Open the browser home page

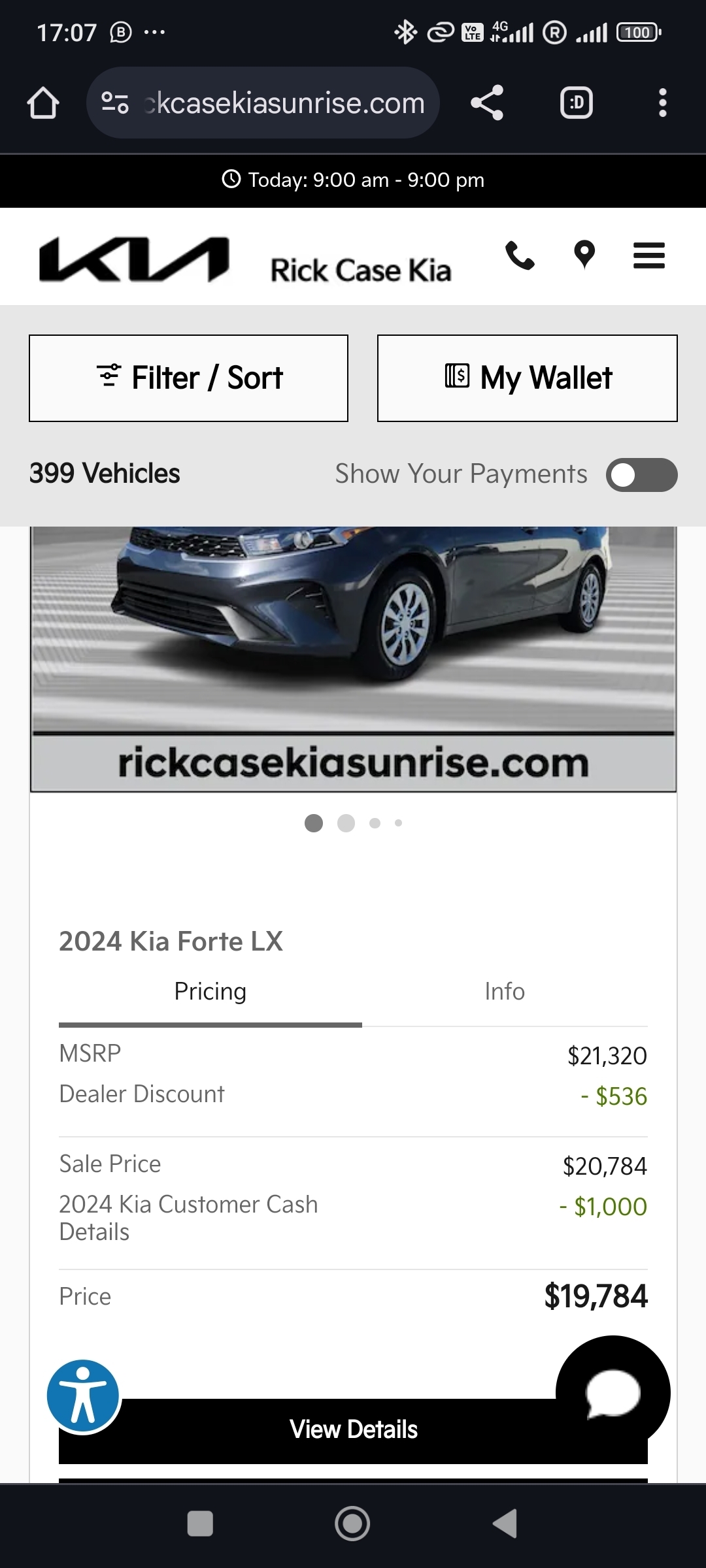(43, 103)
